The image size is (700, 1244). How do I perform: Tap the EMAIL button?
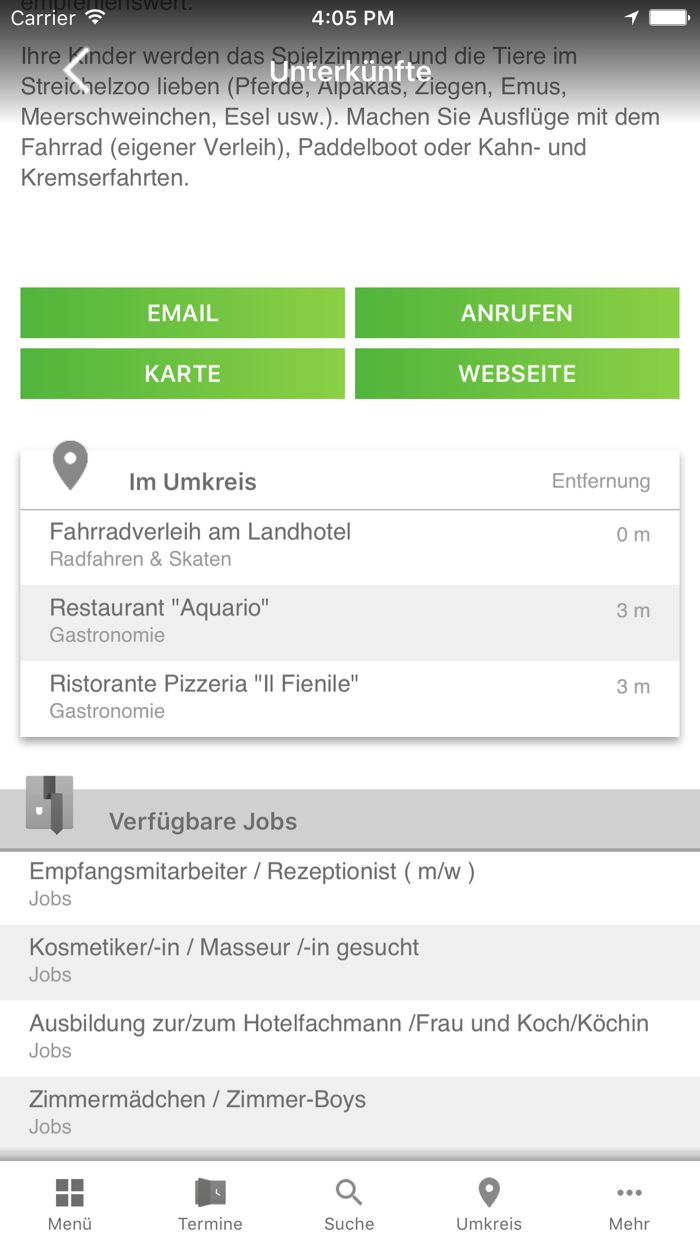coord(182,313)
